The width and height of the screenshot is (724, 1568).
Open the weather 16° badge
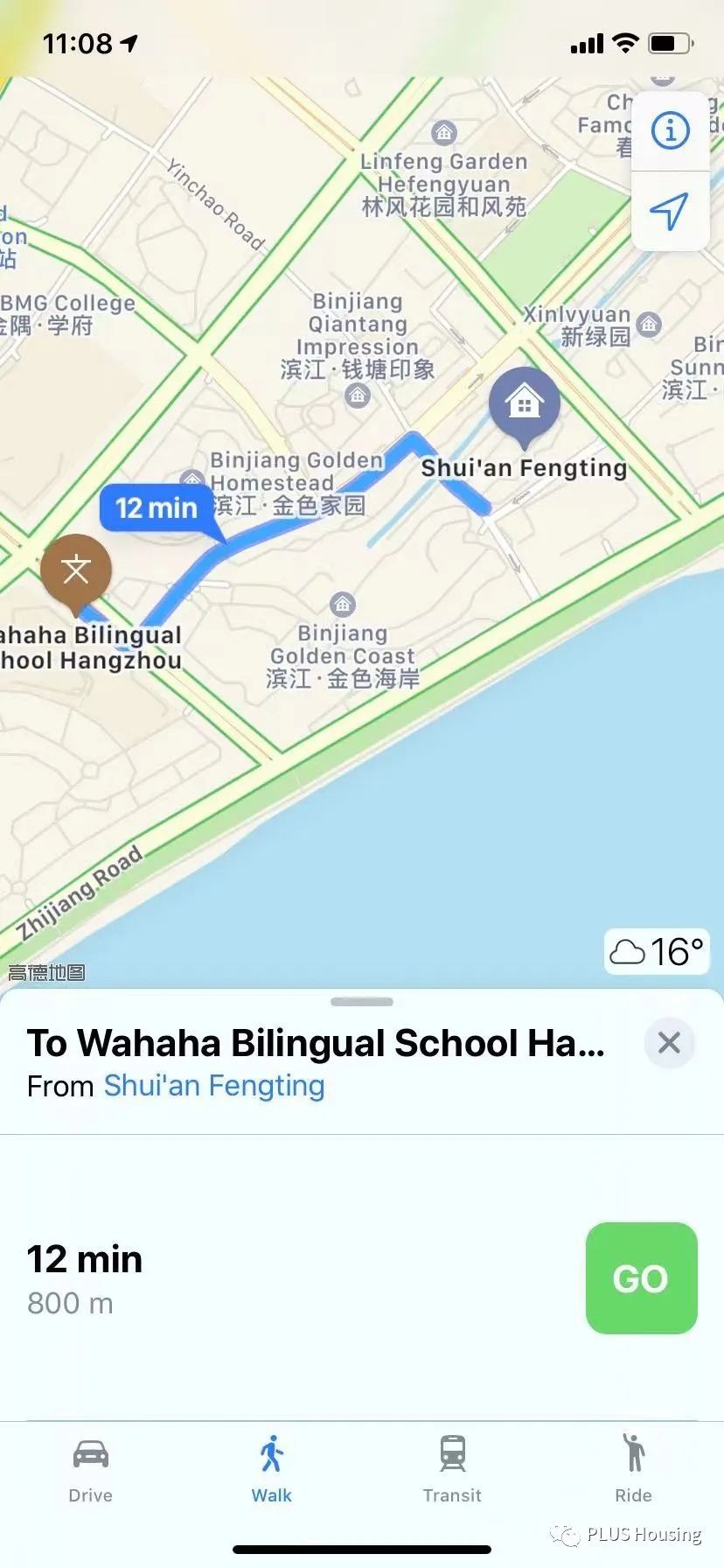(x=656, y=951)
